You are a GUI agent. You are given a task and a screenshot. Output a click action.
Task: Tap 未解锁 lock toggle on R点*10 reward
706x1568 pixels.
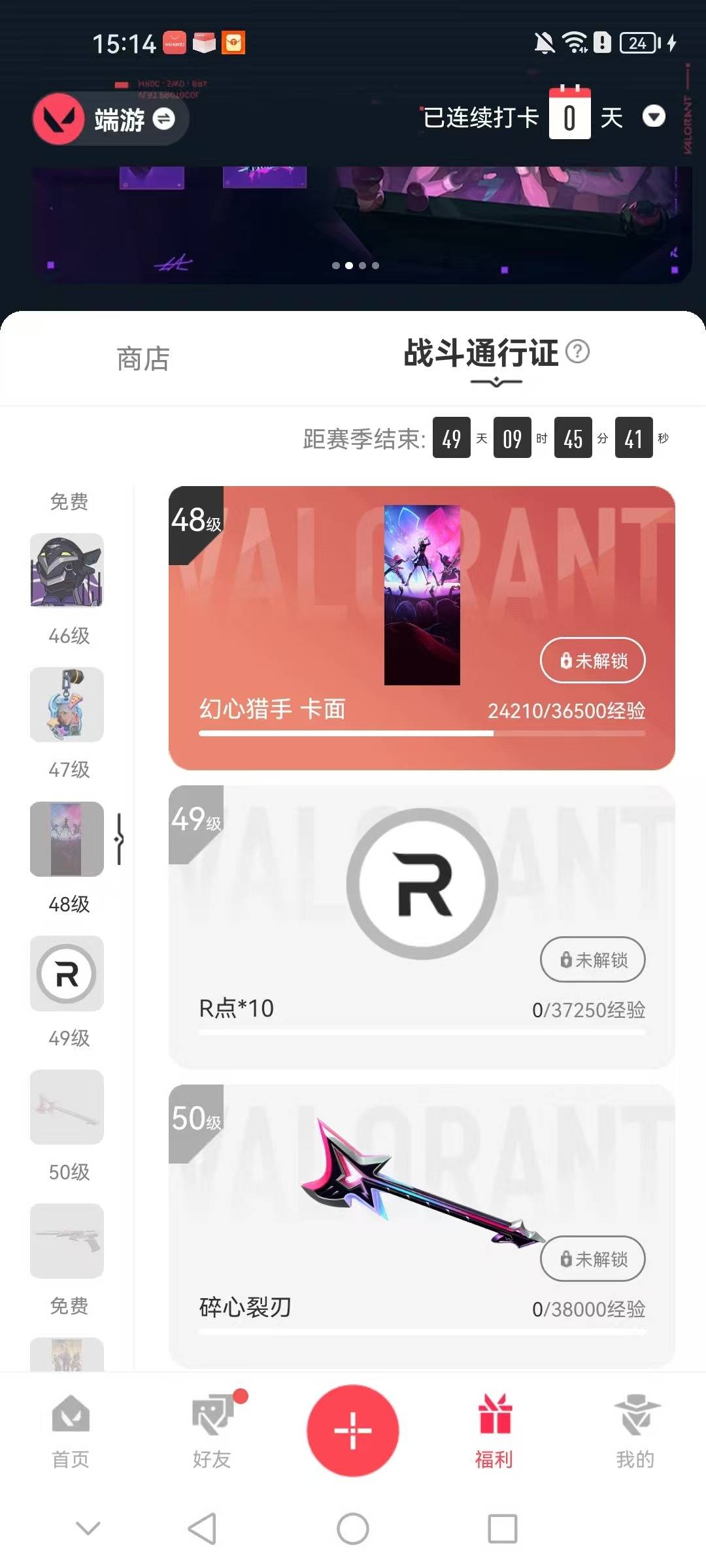point(592,960)
